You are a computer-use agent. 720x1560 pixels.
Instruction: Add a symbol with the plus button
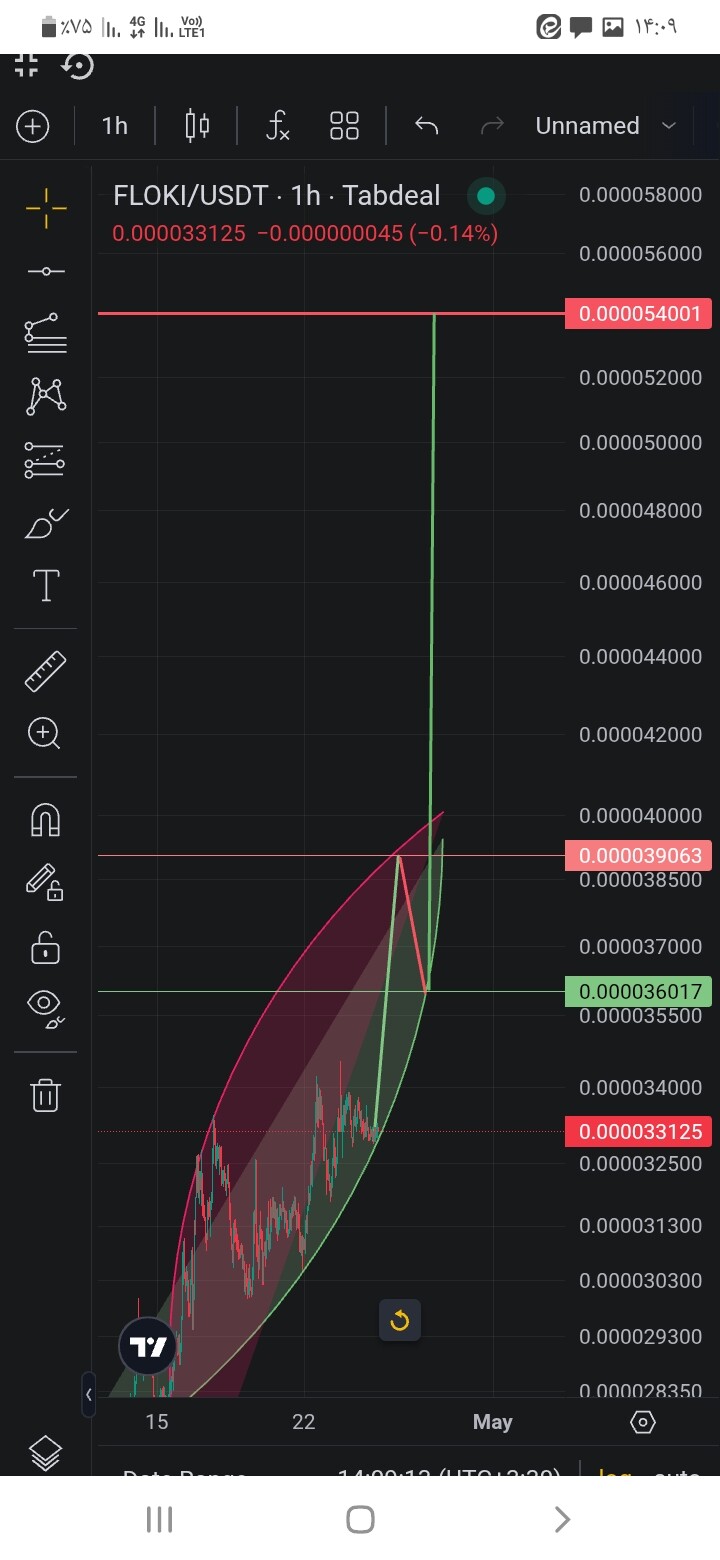point(33,126)
